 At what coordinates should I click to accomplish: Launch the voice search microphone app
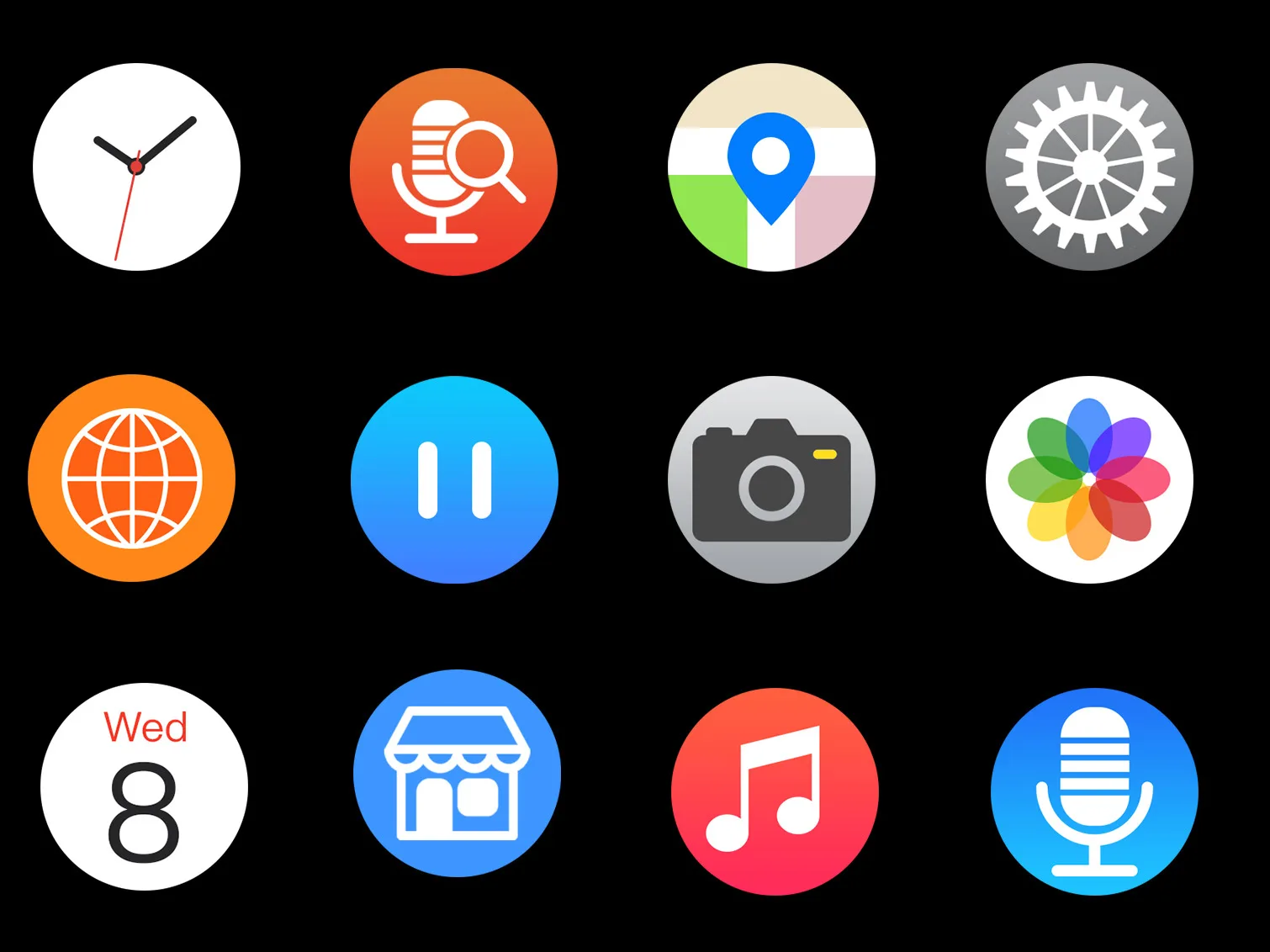(453, 172)
